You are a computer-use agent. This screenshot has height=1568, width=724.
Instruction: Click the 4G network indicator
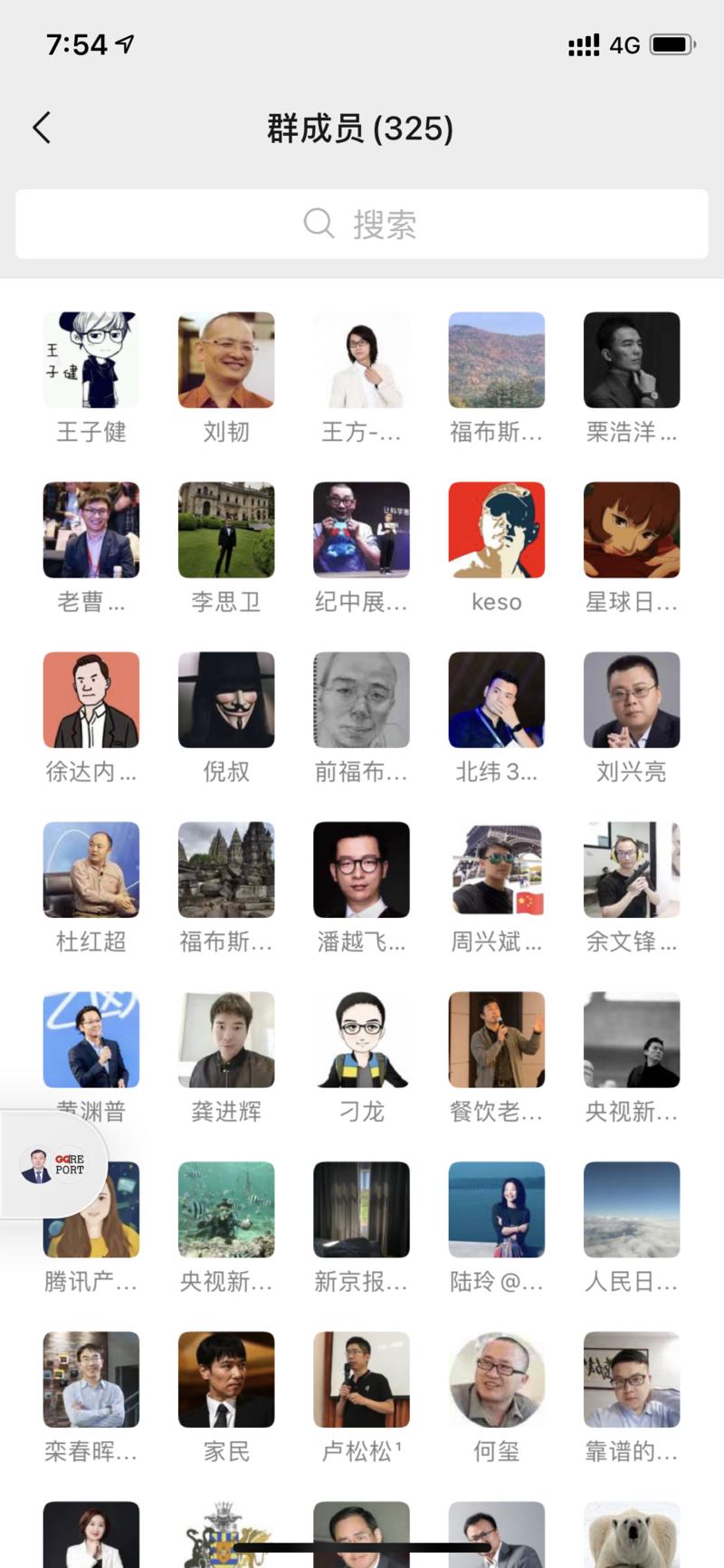click(x=624, y=43)
